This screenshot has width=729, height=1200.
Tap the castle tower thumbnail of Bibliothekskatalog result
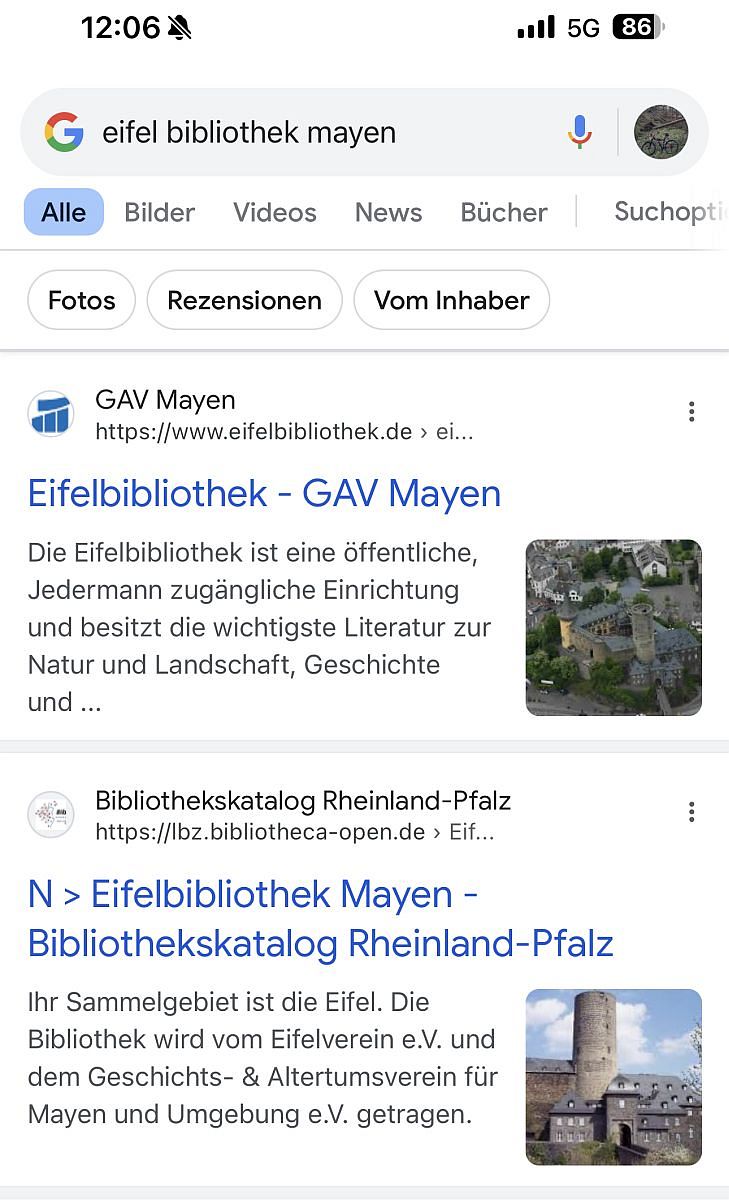[x=613, y=1077]
